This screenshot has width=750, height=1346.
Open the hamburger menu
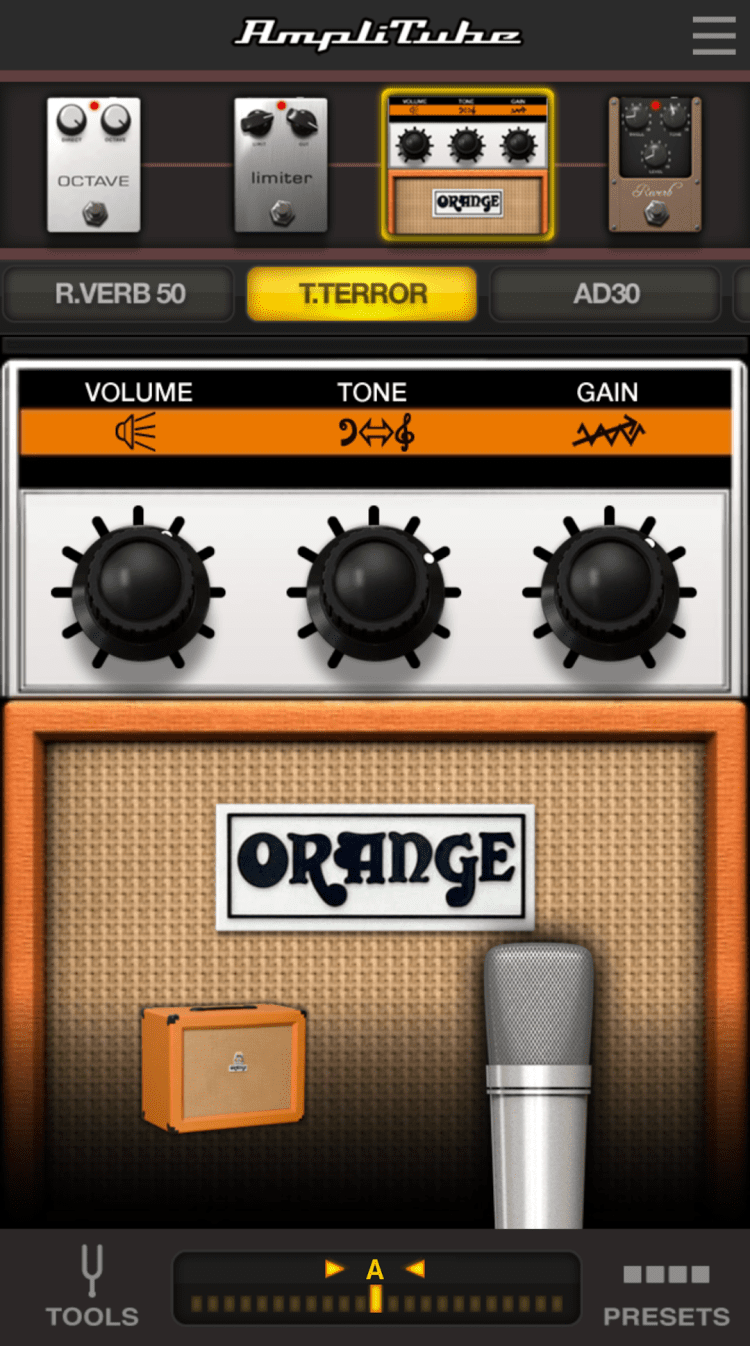(713, 35)
